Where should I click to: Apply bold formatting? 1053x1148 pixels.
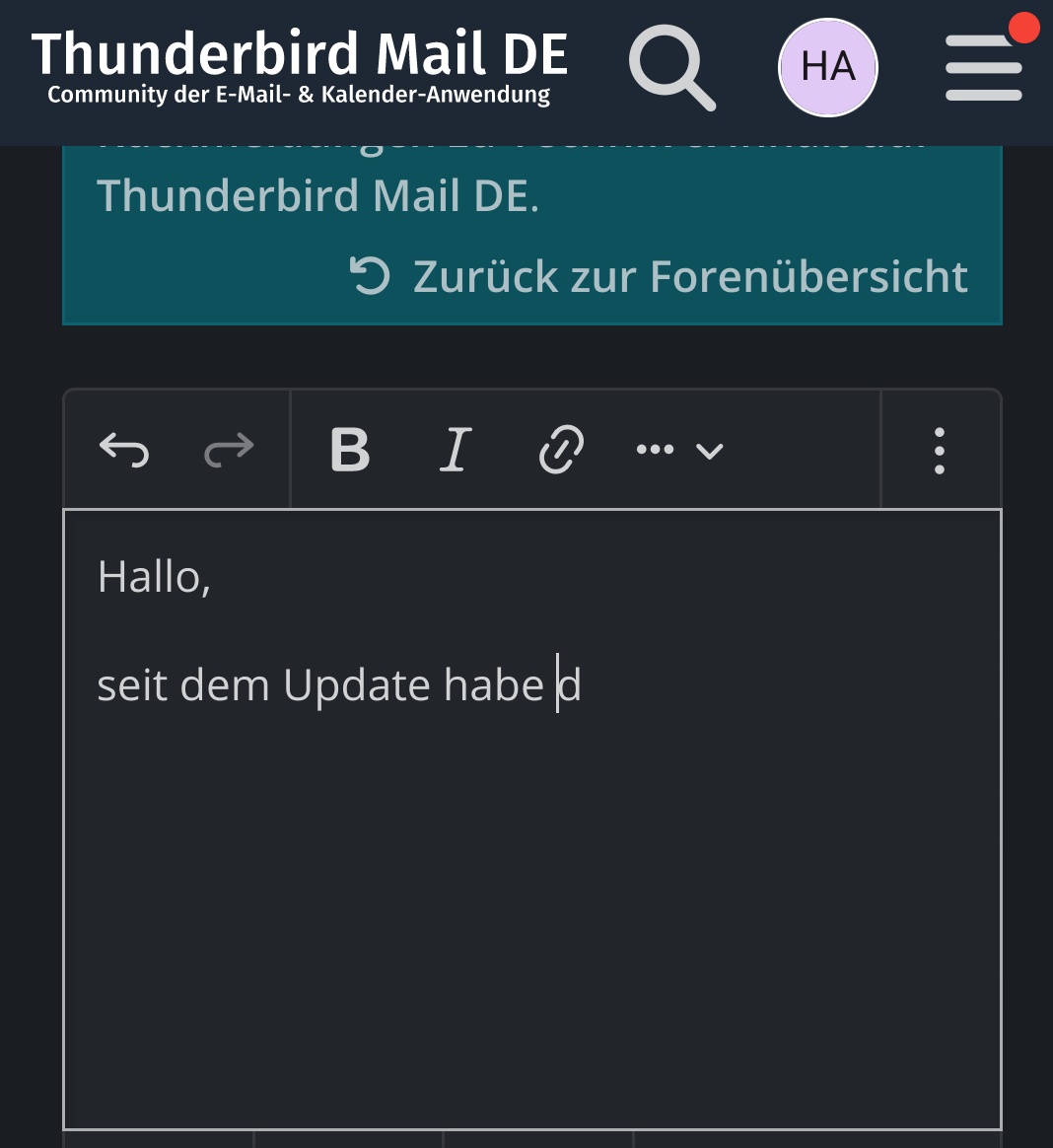click(x=351, y=450)
